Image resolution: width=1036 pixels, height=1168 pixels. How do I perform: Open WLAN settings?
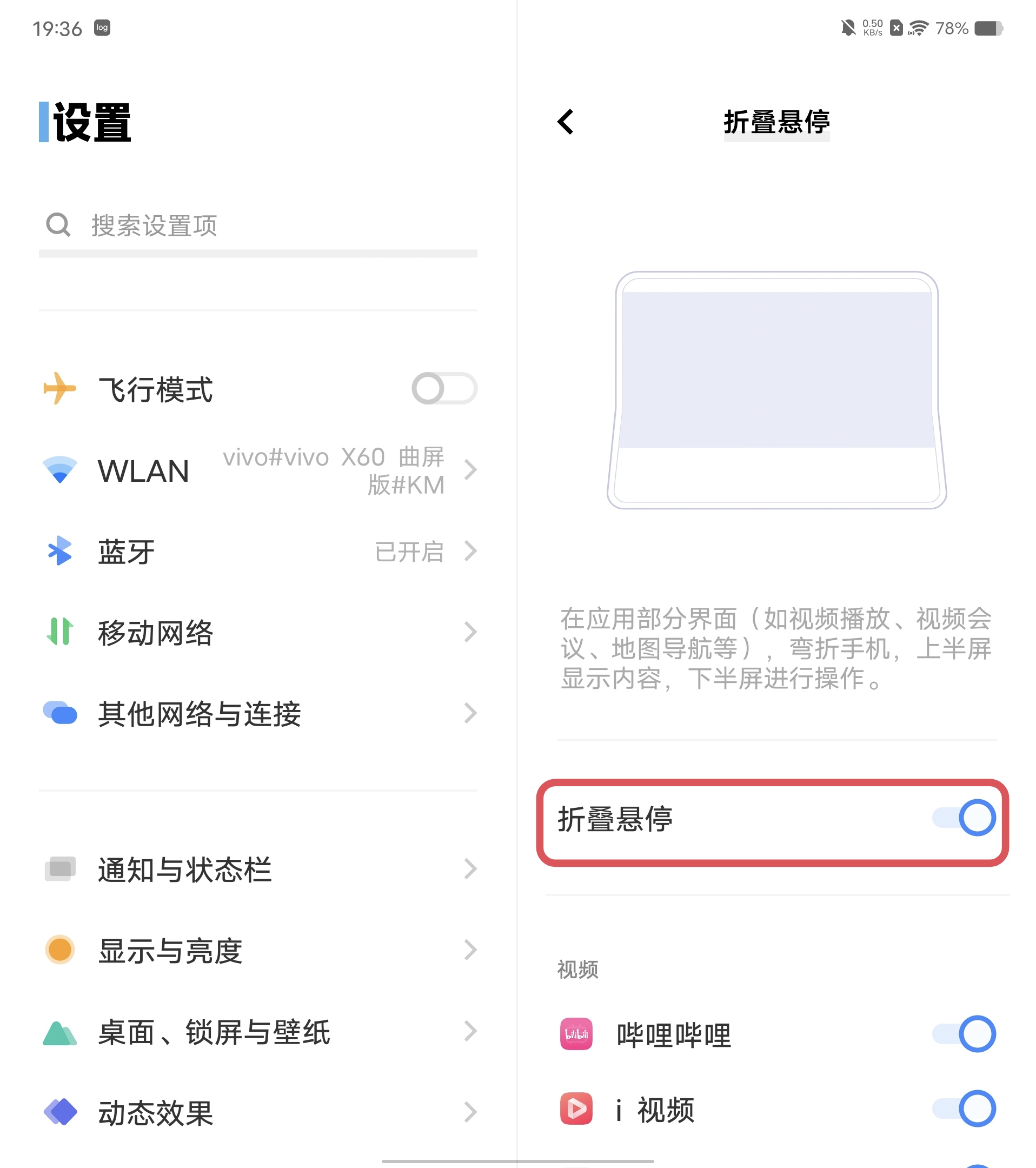(257, 470)
